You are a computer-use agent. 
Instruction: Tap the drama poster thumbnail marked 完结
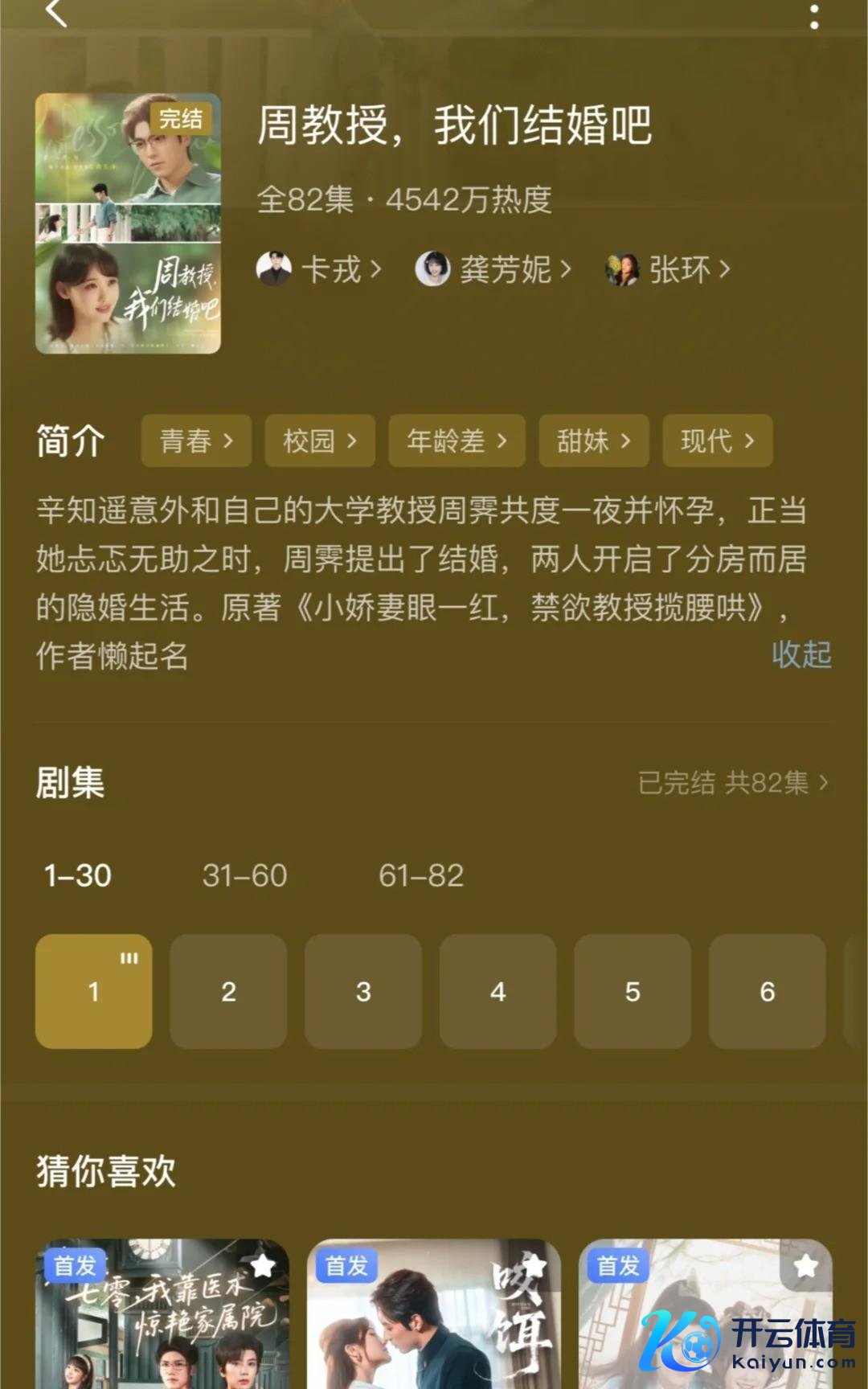click(128, 223)
